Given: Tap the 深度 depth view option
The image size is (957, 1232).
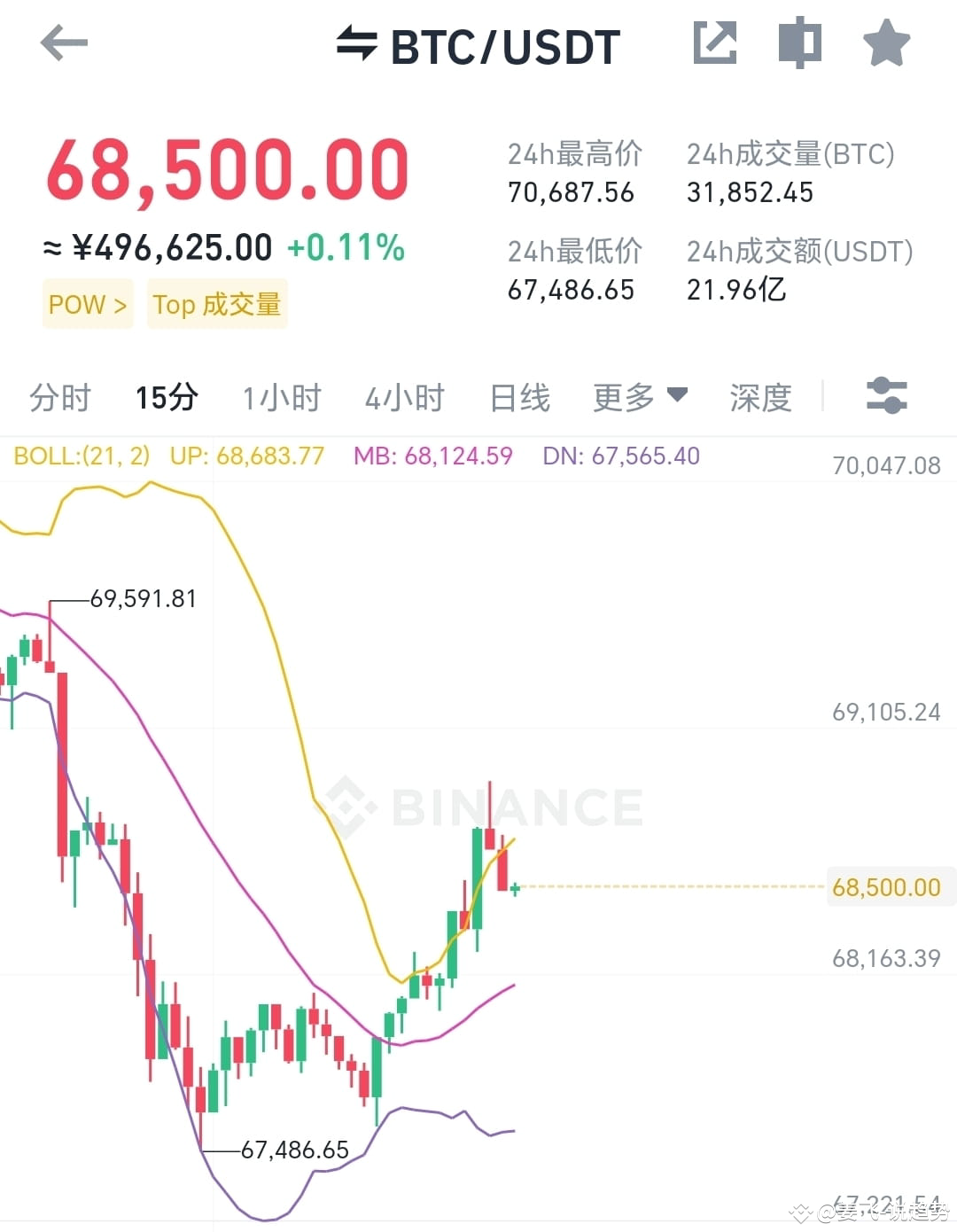Looking at the screenshot, I should 759,398.
